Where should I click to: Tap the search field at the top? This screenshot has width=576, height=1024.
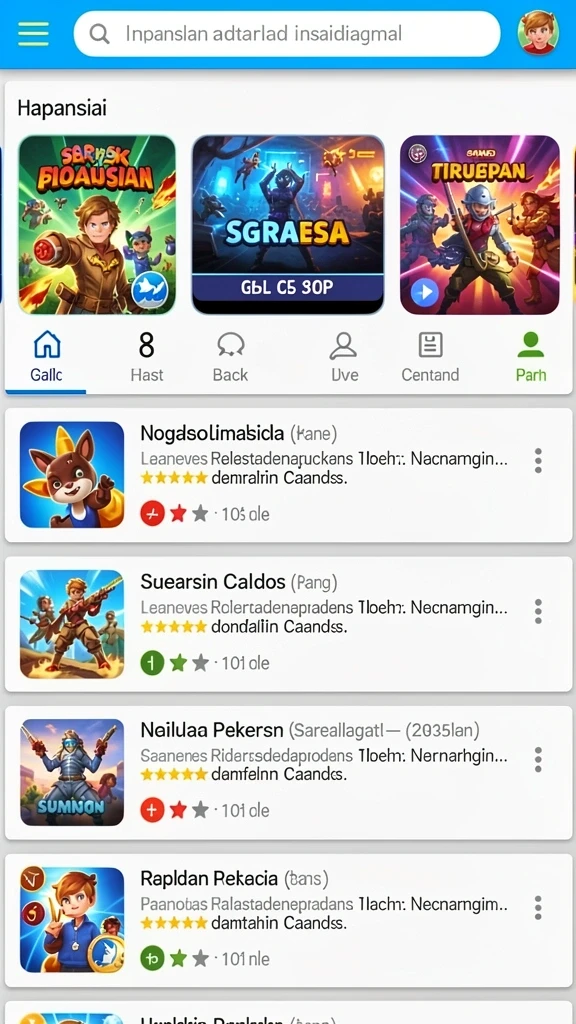coord(287,33)
